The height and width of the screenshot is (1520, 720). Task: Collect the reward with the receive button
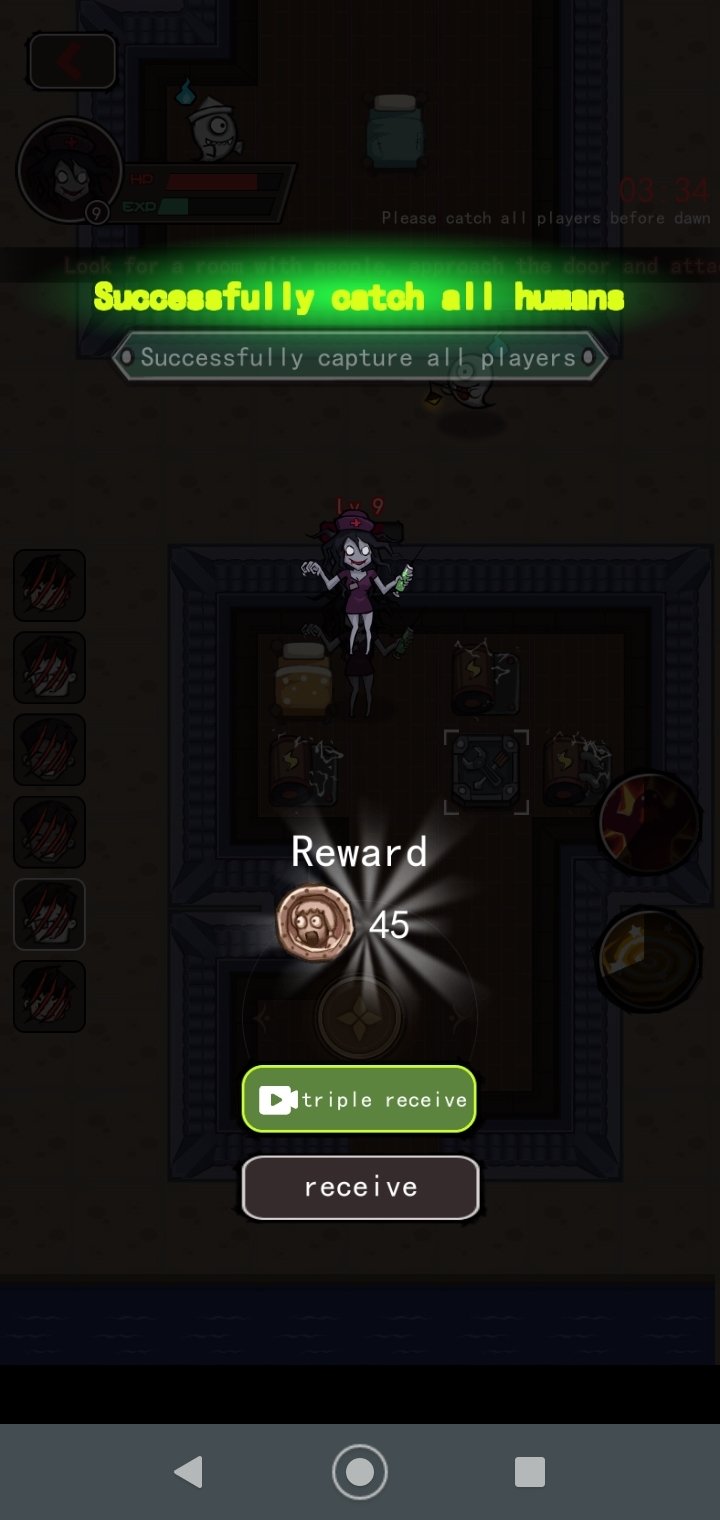360,1187
